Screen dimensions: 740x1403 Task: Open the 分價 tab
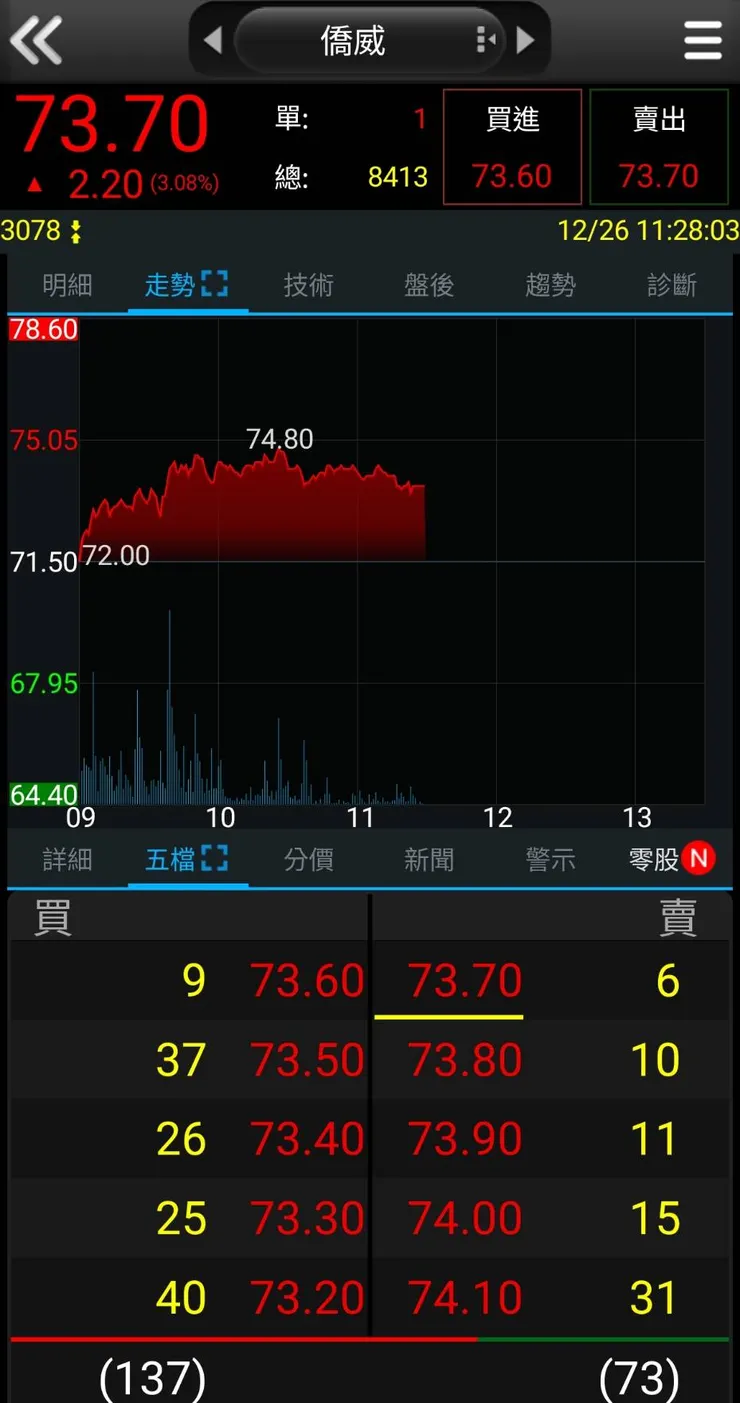(308, 860)
